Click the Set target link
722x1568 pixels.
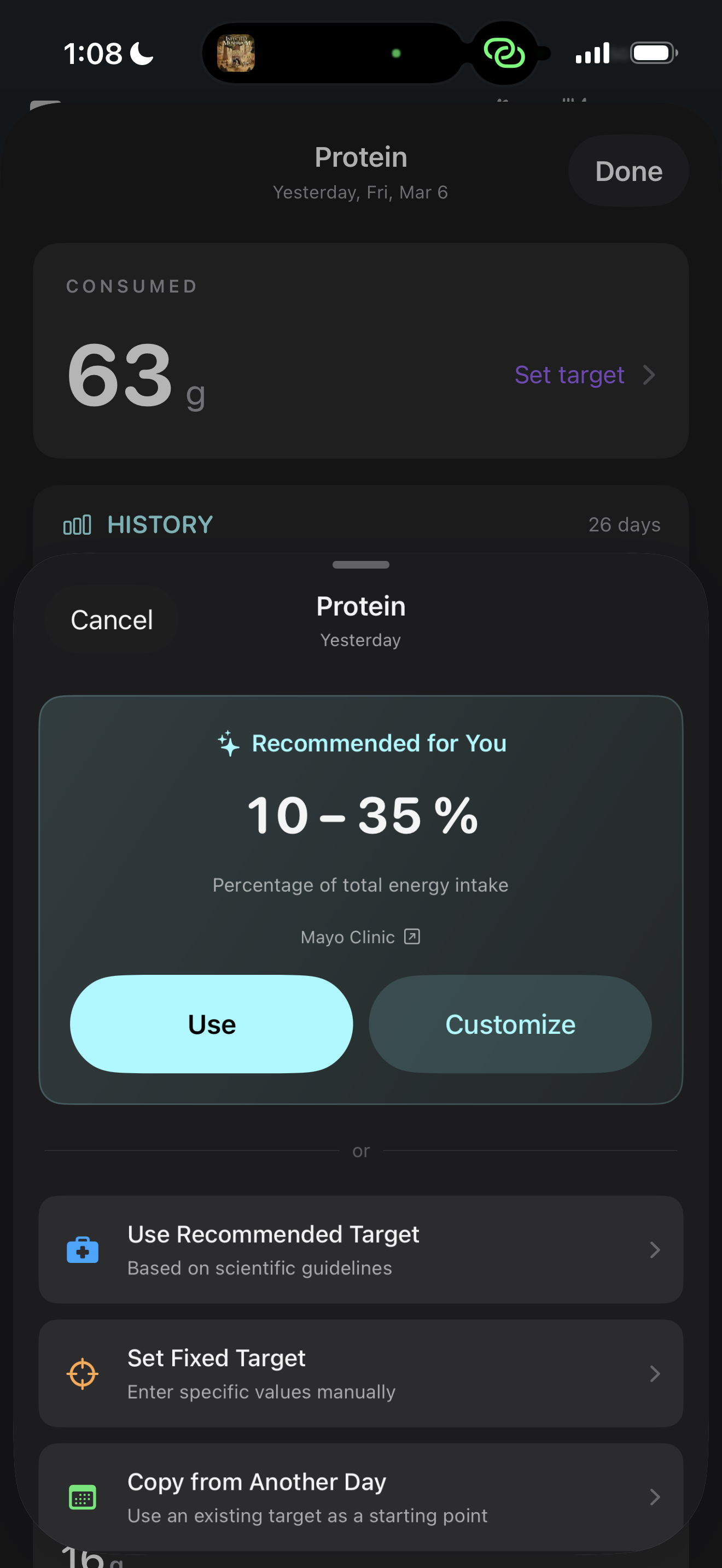point(569,375)
